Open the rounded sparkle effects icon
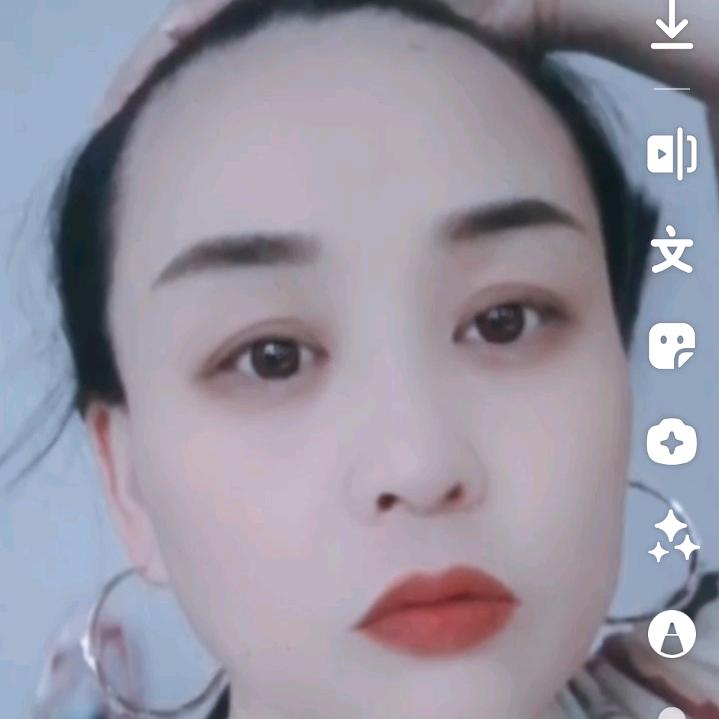Image resolution: width=719 pixels, height=719 pixels. pyautogui.click(x=671, y=441)
